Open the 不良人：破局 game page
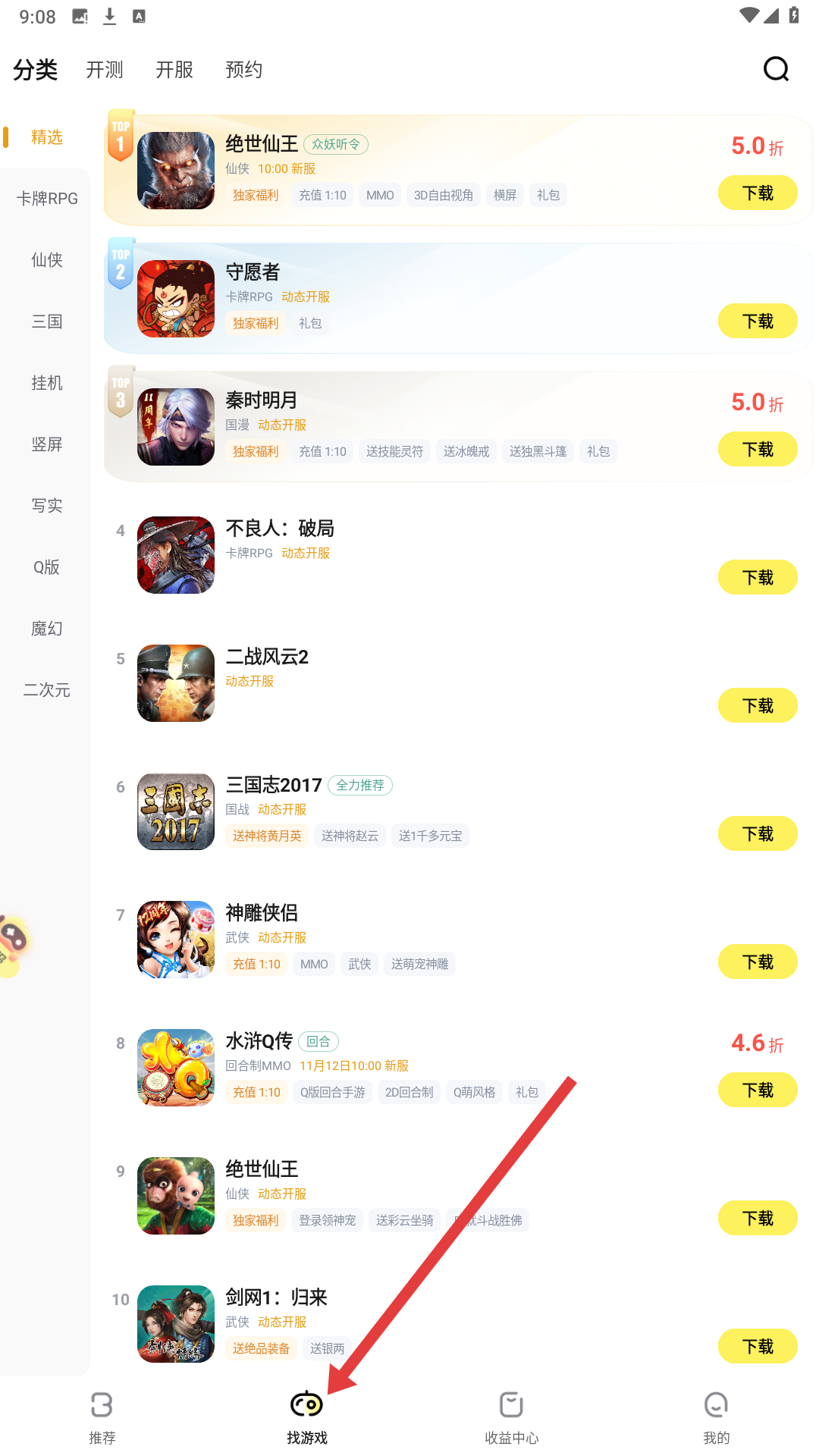The height and width of the screenshot is (1456, 819). 279,529
